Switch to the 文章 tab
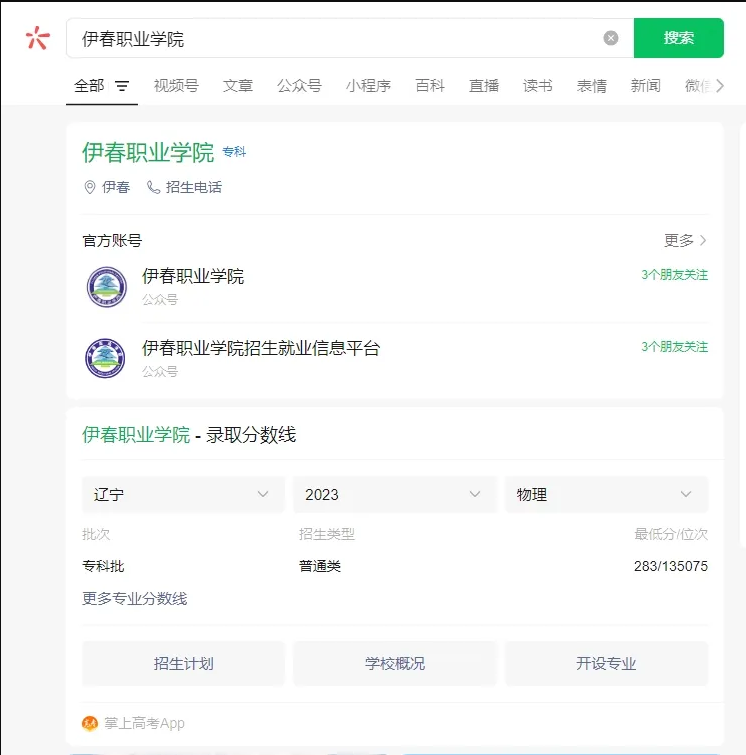Image resolution: width=746 pixels, height=755 pixels. click(x=238, y=86)
